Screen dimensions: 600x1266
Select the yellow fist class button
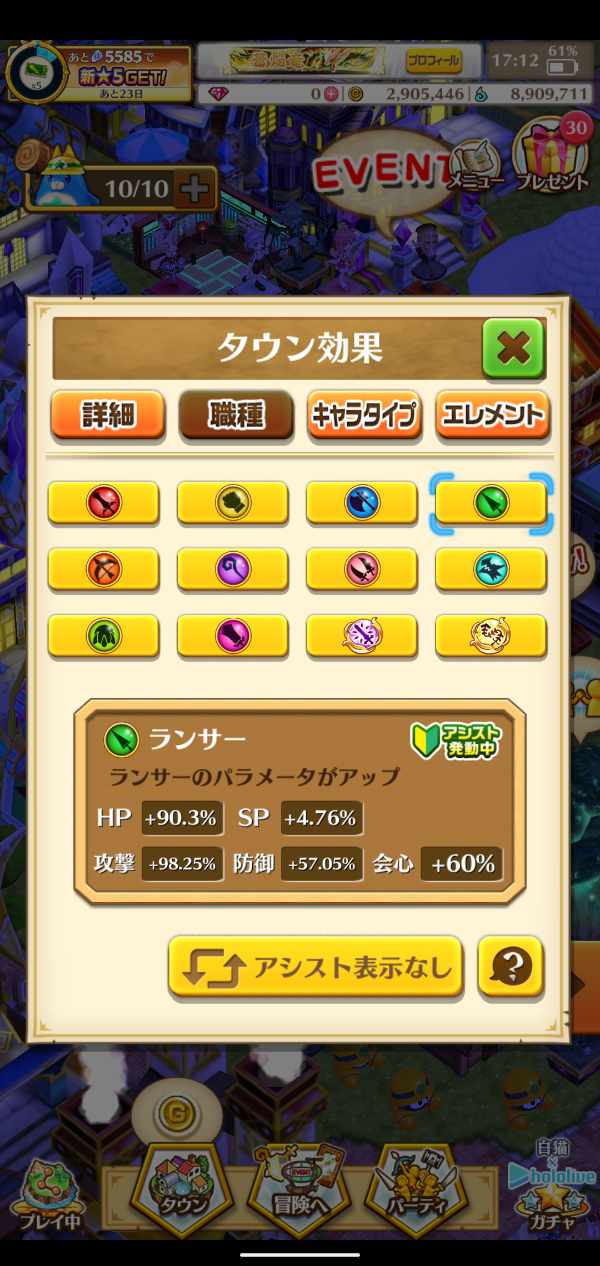coord(233,502)
